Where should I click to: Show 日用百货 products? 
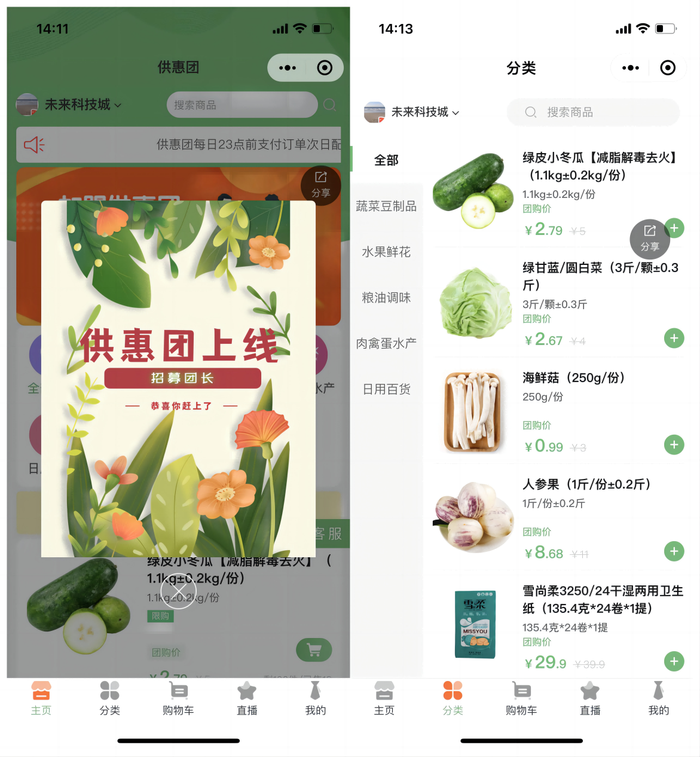click(386, 389)
